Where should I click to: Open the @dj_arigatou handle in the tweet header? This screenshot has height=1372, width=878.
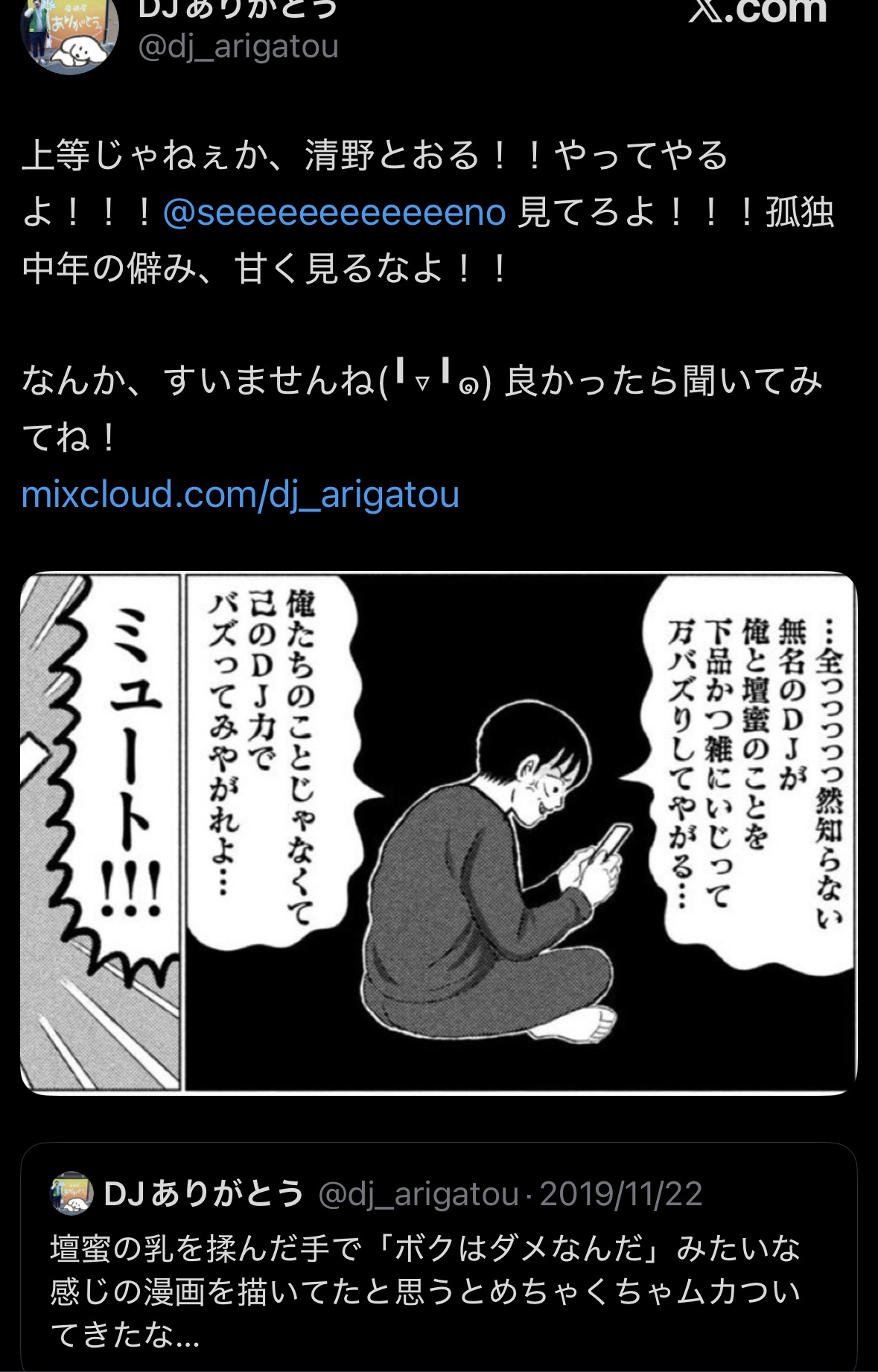238,47
